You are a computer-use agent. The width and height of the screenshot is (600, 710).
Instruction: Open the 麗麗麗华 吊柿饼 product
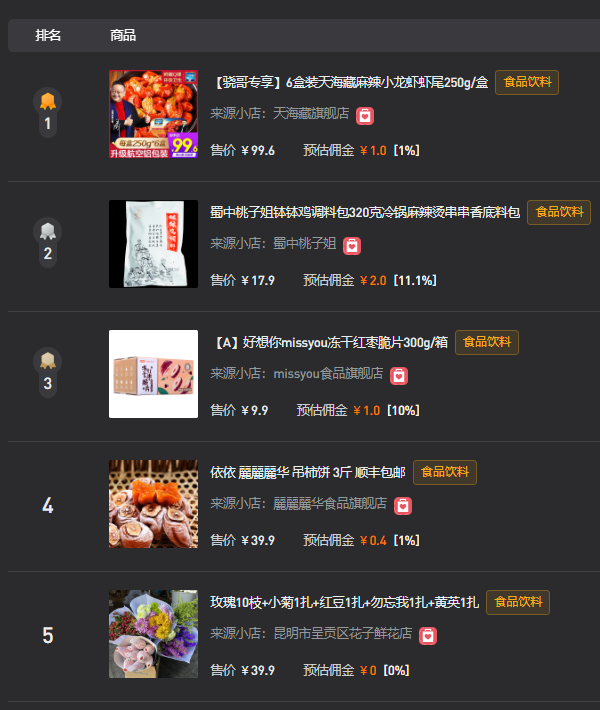(x=307, y=472)
